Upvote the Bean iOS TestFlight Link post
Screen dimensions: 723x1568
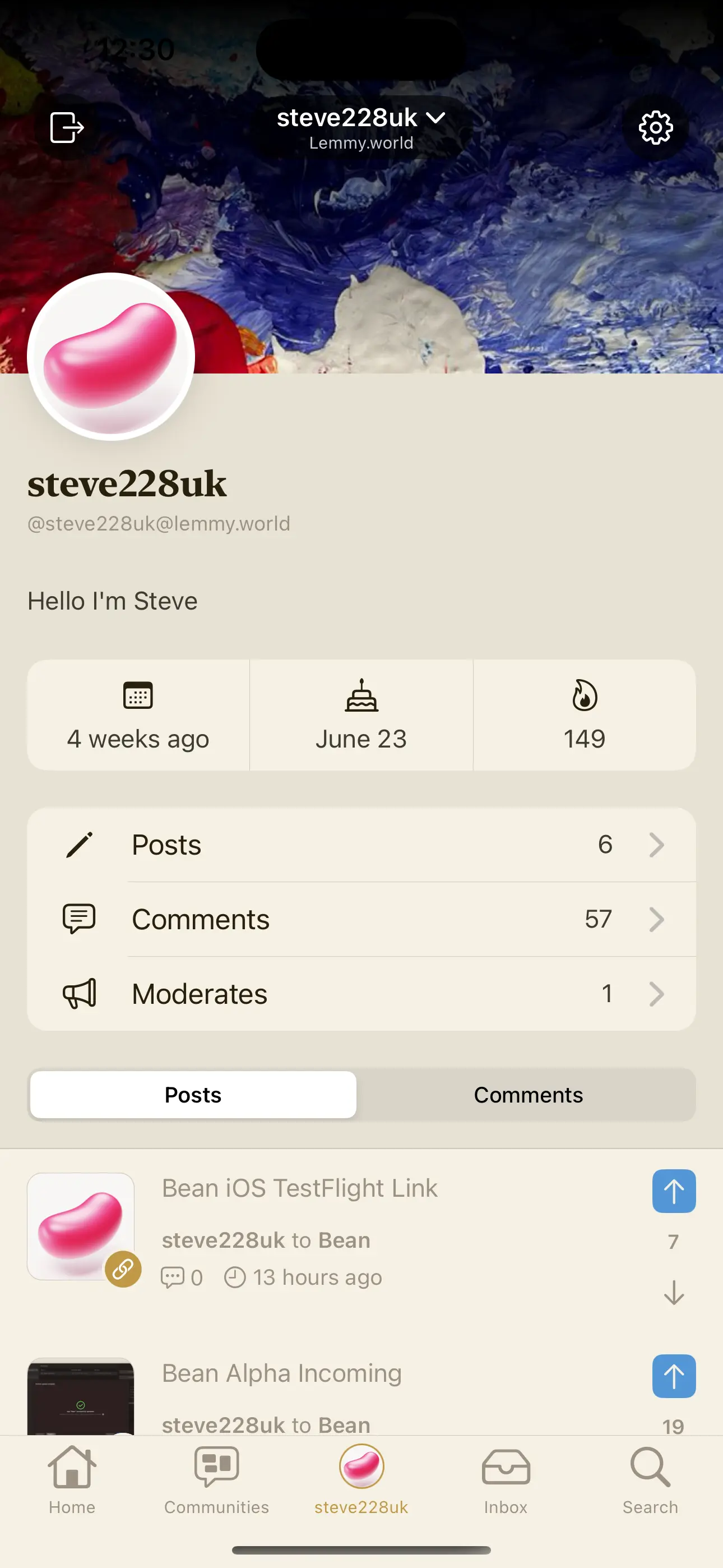pyautogui.click(x=674, y=1191)
